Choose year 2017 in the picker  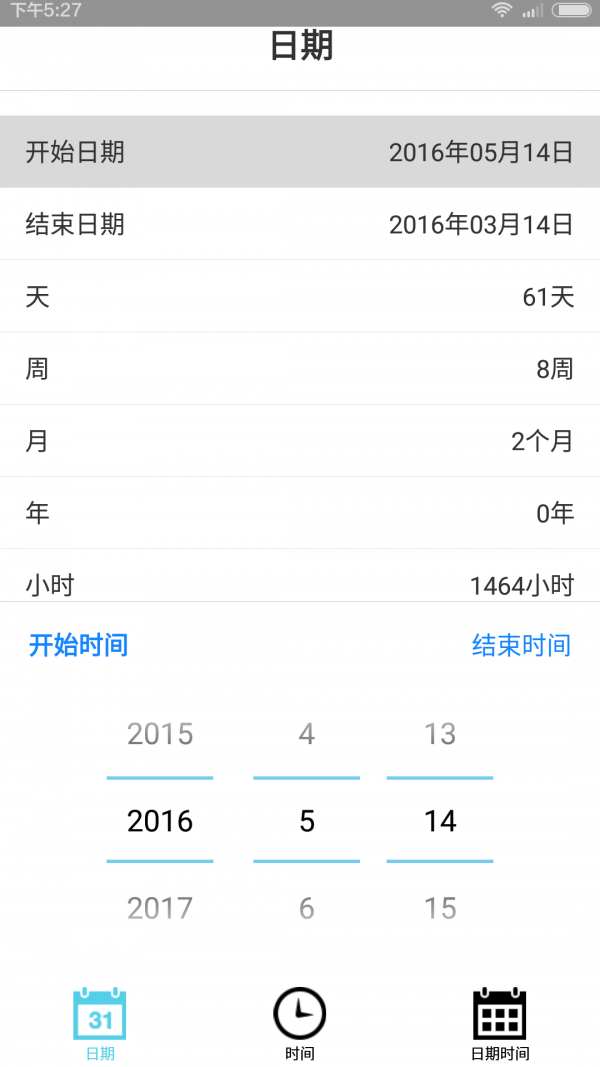[160, 908]
